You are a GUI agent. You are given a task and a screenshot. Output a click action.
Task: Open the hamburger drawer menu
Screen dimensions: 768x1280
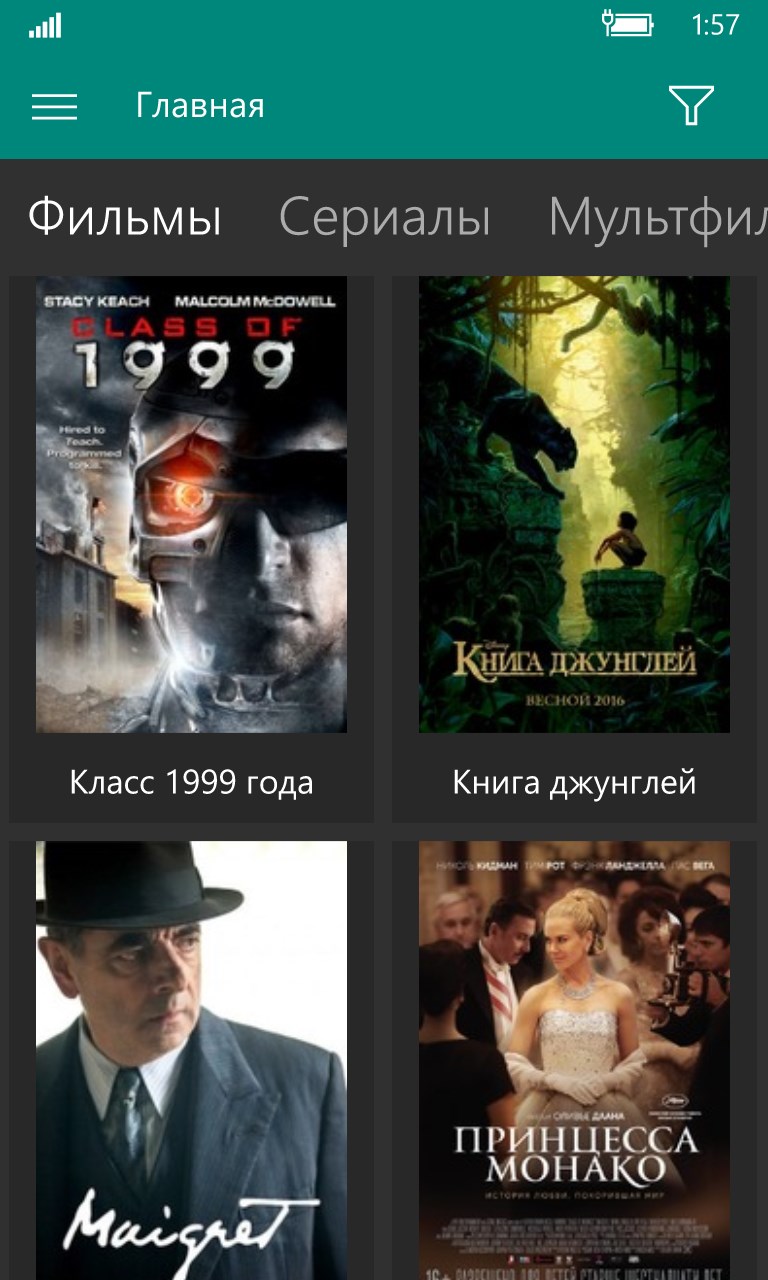click(x=54, y=106)
